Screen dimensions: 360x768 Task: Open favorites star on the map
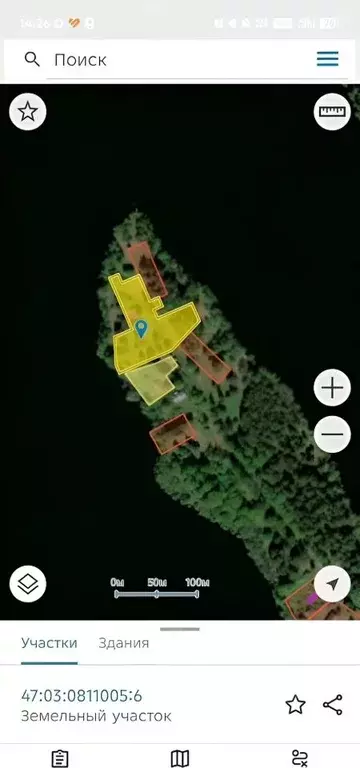coord(27,112)
